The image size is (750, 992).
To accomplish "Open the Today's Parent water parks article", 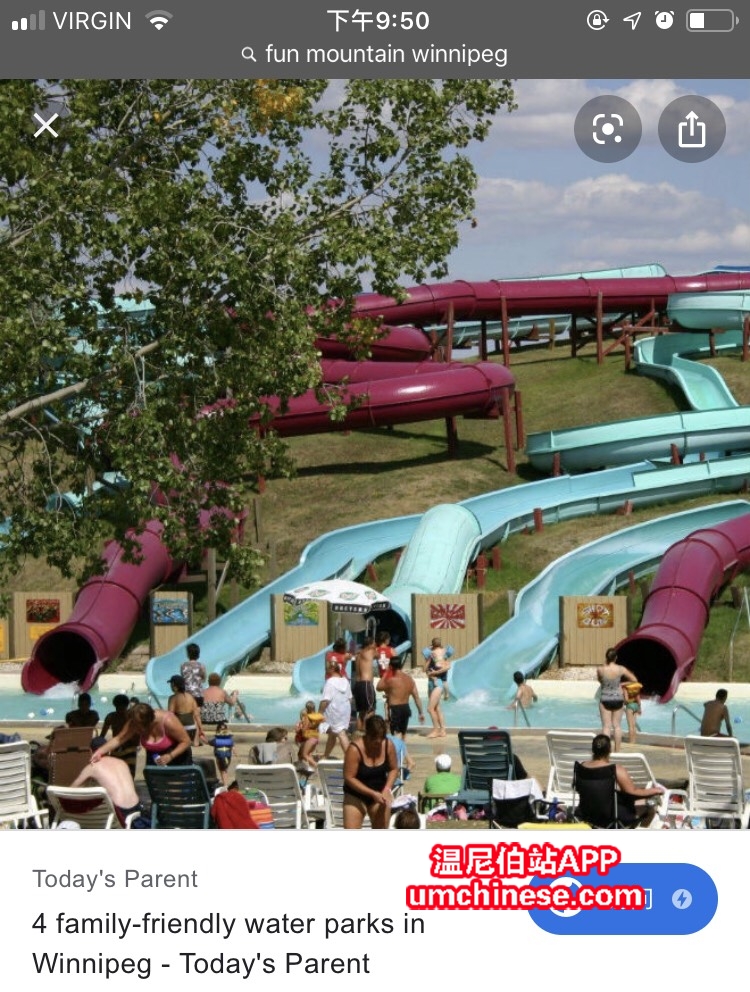I will click(230, 943).
